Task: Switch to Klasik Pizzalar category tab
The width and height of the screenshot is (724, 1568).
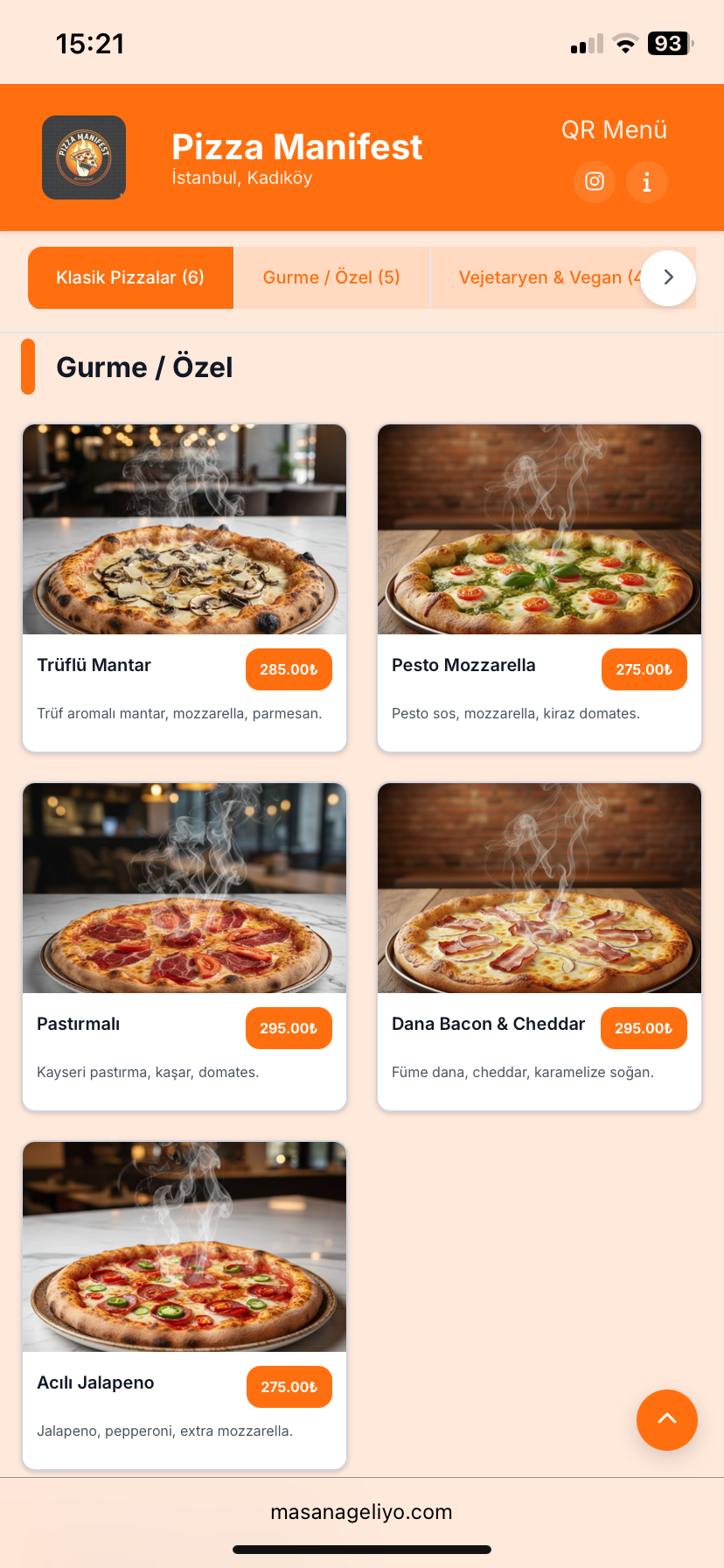Action: (x=130, y=277)
